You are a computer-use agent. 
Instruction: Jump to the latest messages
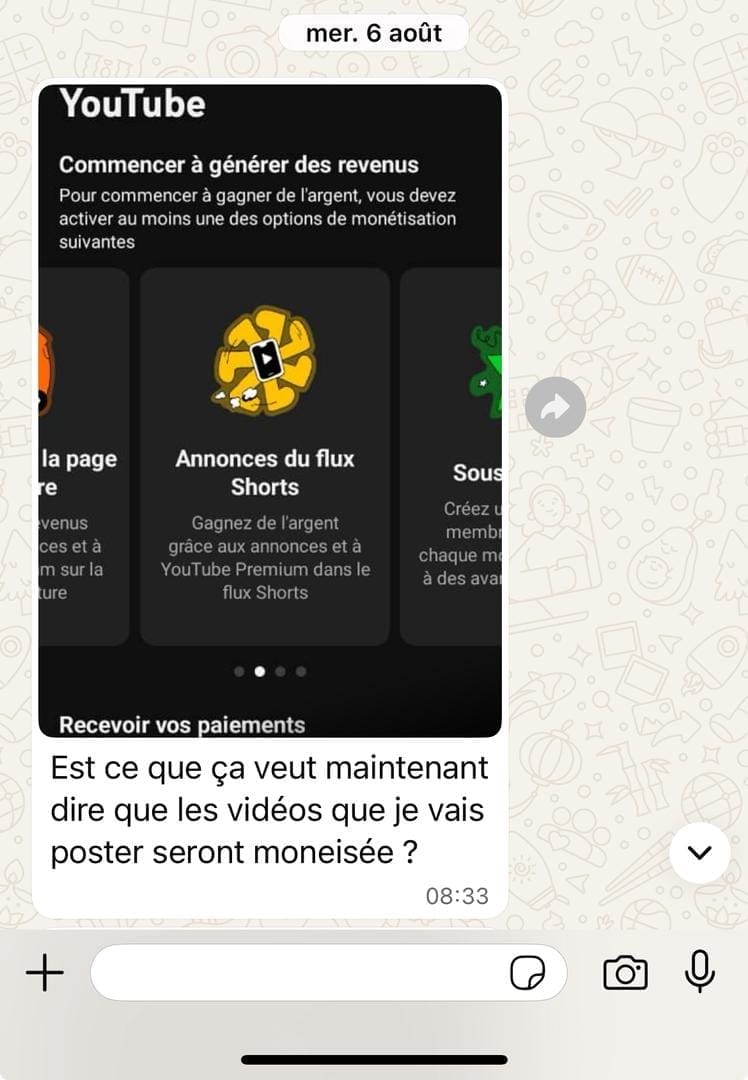click(x=699, y=853)
